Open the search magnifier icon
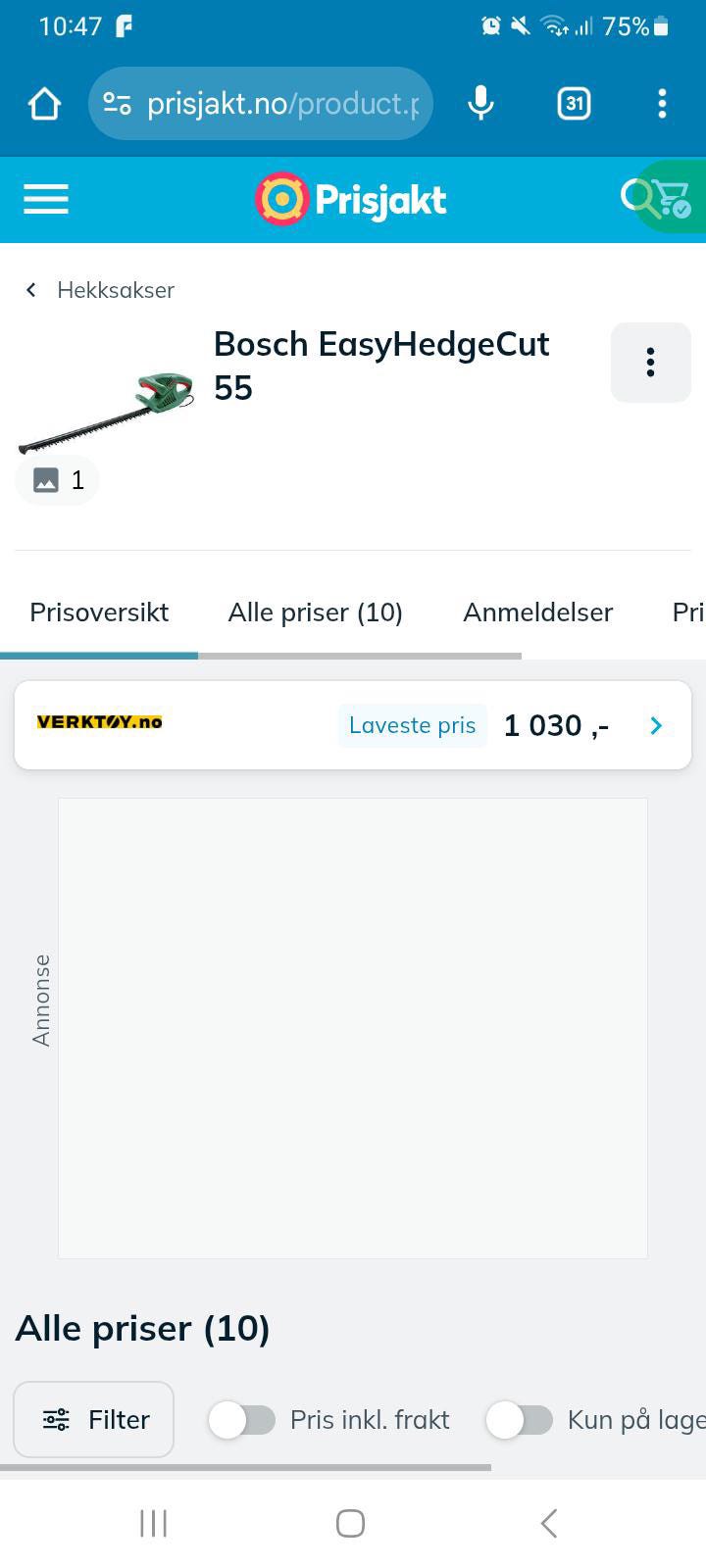Viewport: 706px width, 1568px height. click(638, 196)
